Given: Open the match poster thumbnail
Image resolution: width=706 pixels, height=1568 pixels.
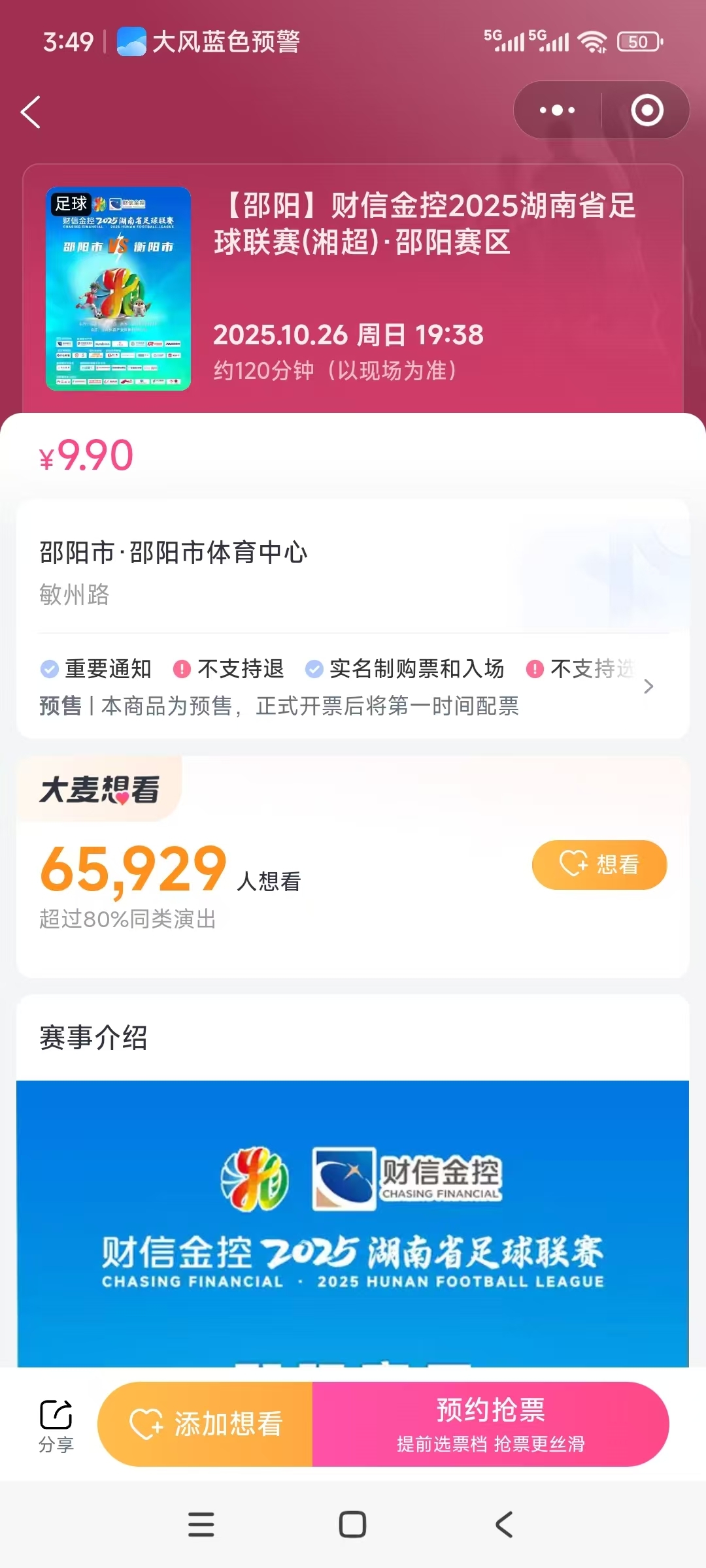Looking at the screenshot, I should tap(118, 289).
